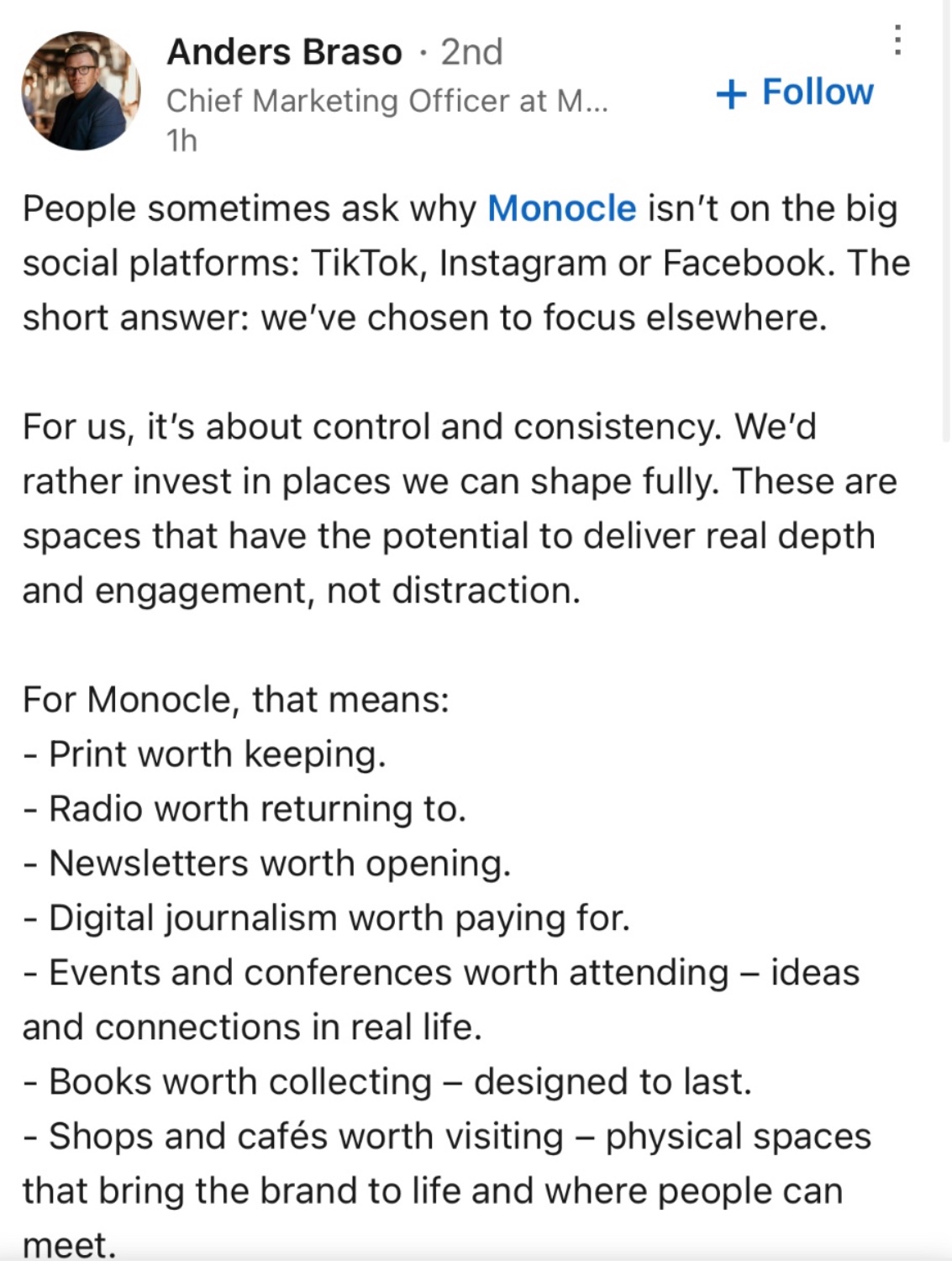The image size is (952, 1261).
Task: Open Anders Braso's profile picture
Action: click(82, 92)
